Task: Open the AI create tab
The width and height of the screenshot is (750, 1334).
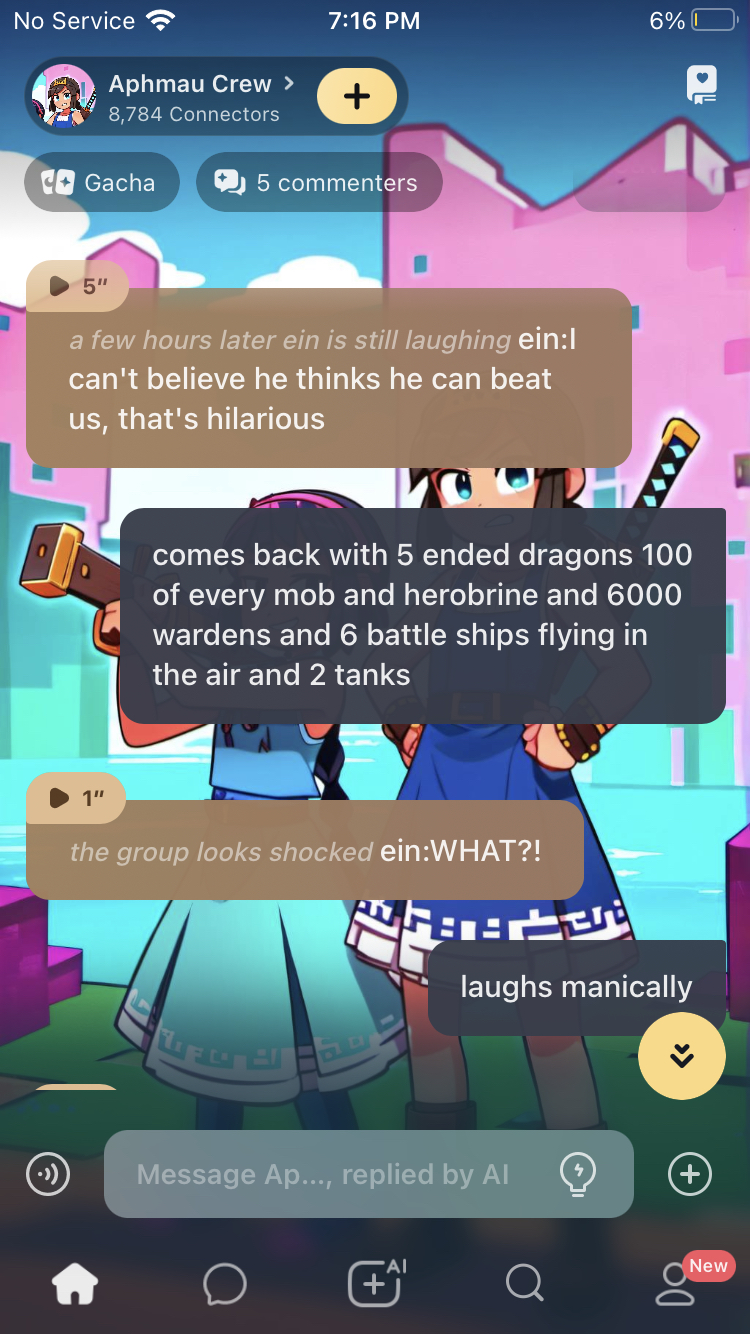Action: pyautogui.click(x=375, y=1284)
